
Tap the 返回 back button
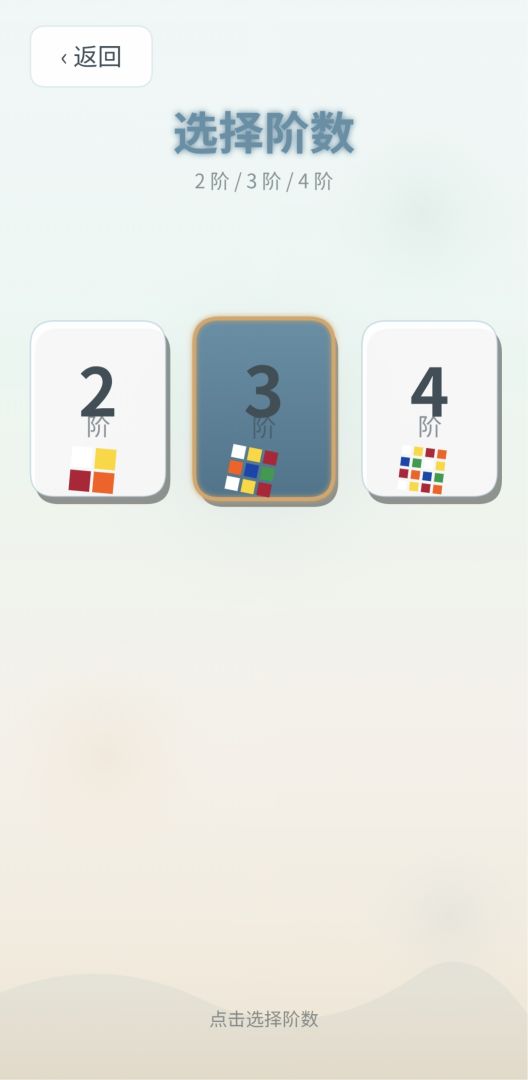pyautogui.click(x=91, y=56)
